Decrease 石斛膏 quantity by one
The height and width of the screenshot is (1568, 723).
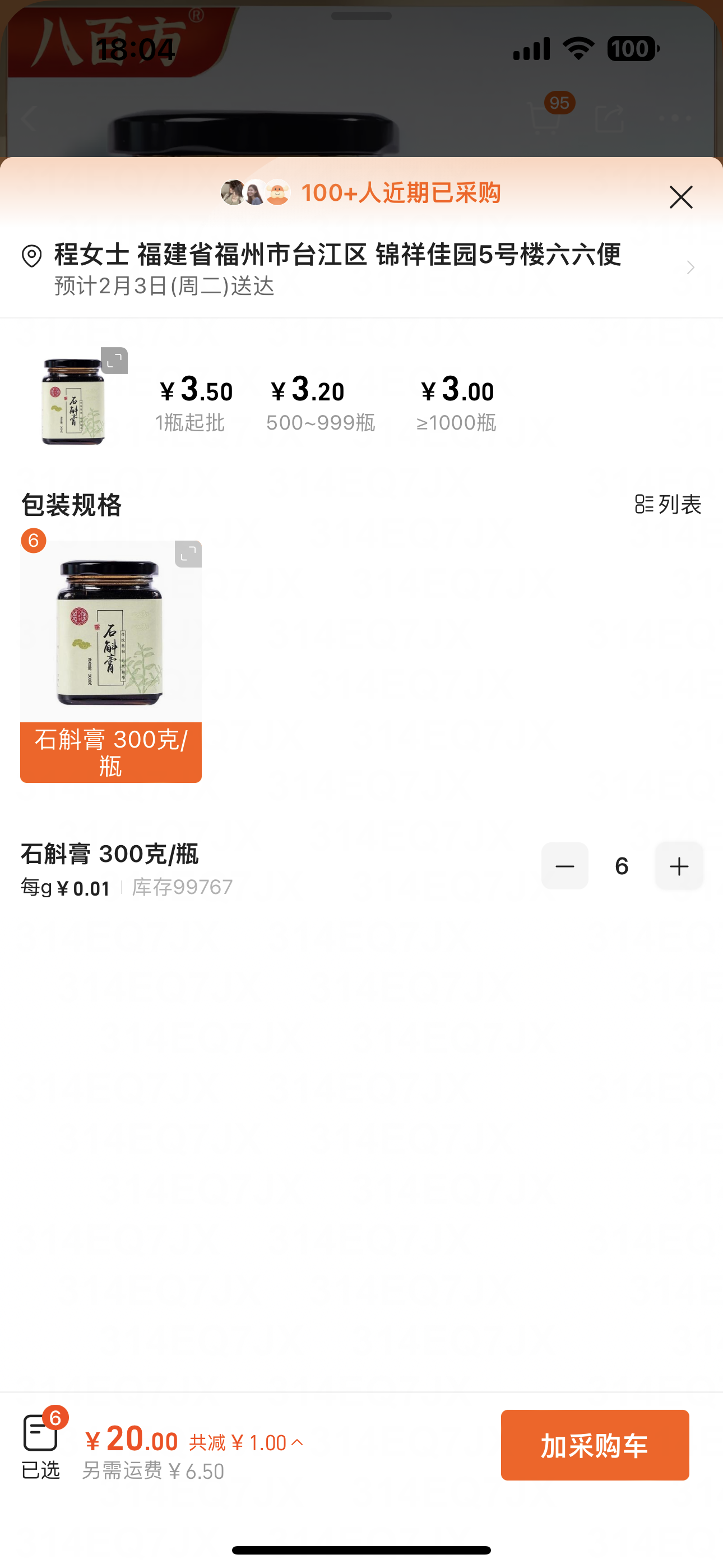(x=564, y=865)
